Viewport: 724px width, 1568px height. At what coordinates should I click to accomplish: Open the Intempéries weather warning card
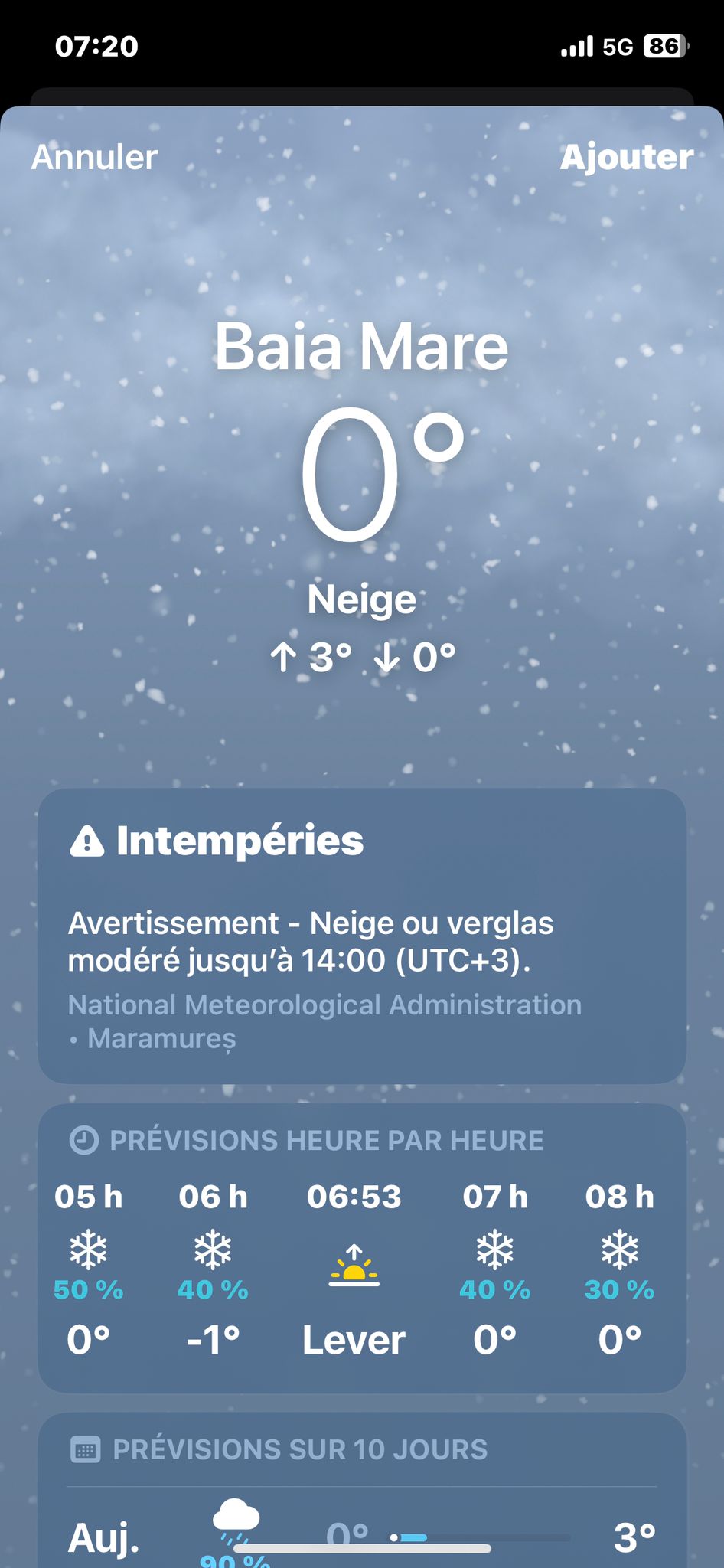click(361, 936)
